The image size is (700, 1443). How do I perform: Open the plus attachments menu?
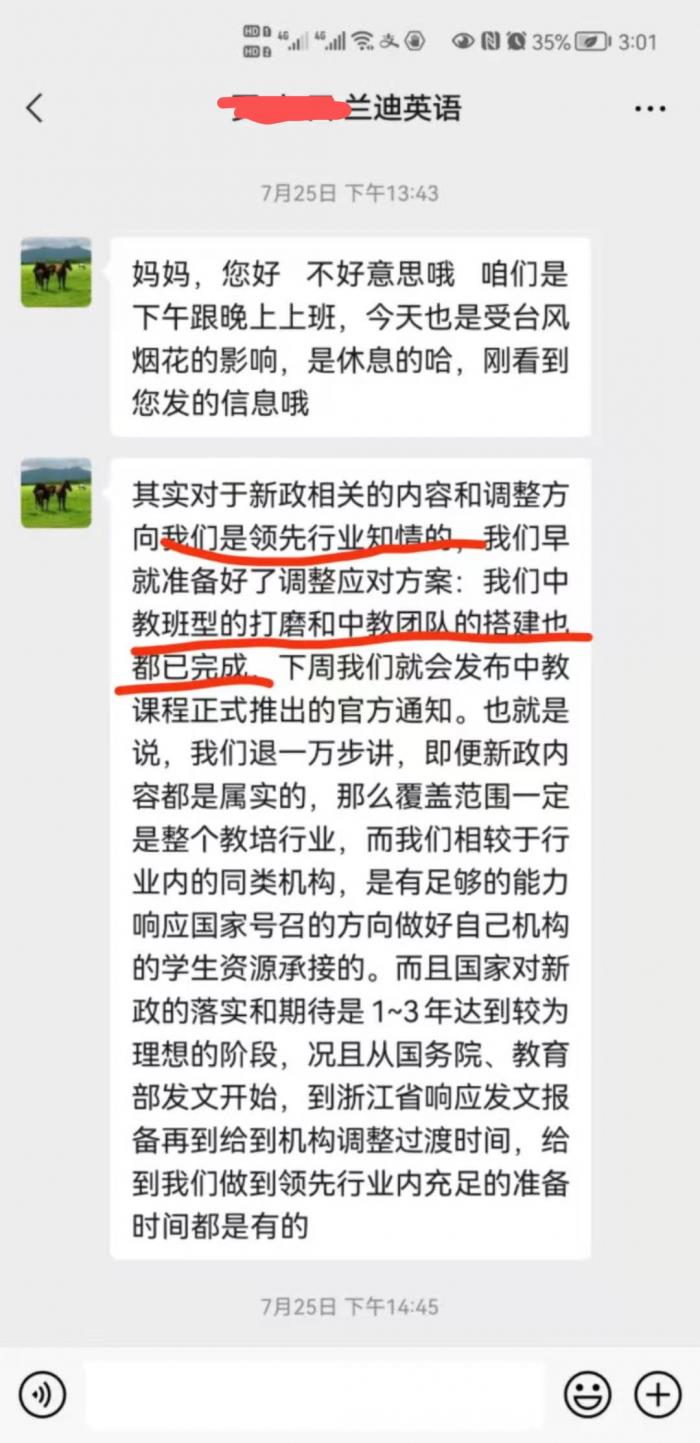pos(657,1394)
